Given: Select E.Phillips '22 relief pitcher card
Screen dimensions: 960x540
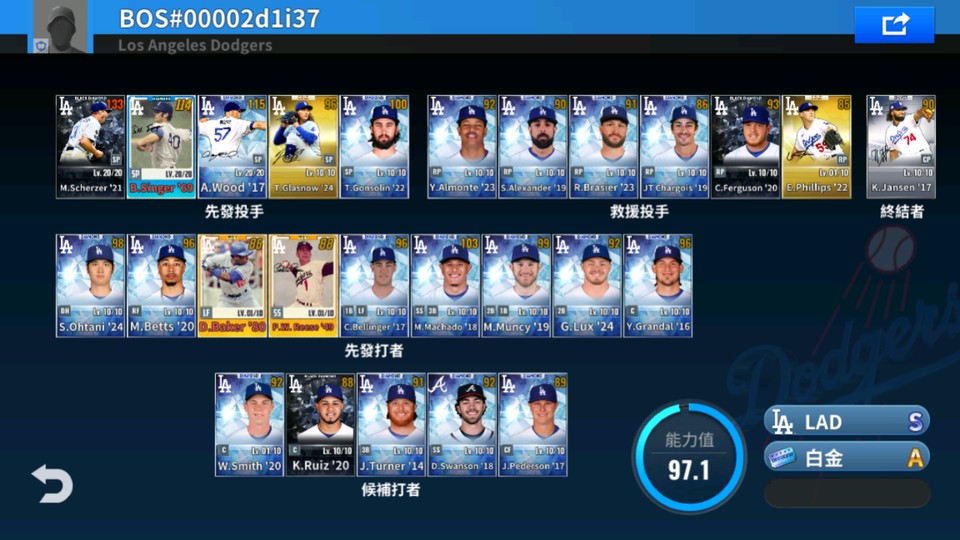Looking at the screenshot, I should tap(816, 147).
